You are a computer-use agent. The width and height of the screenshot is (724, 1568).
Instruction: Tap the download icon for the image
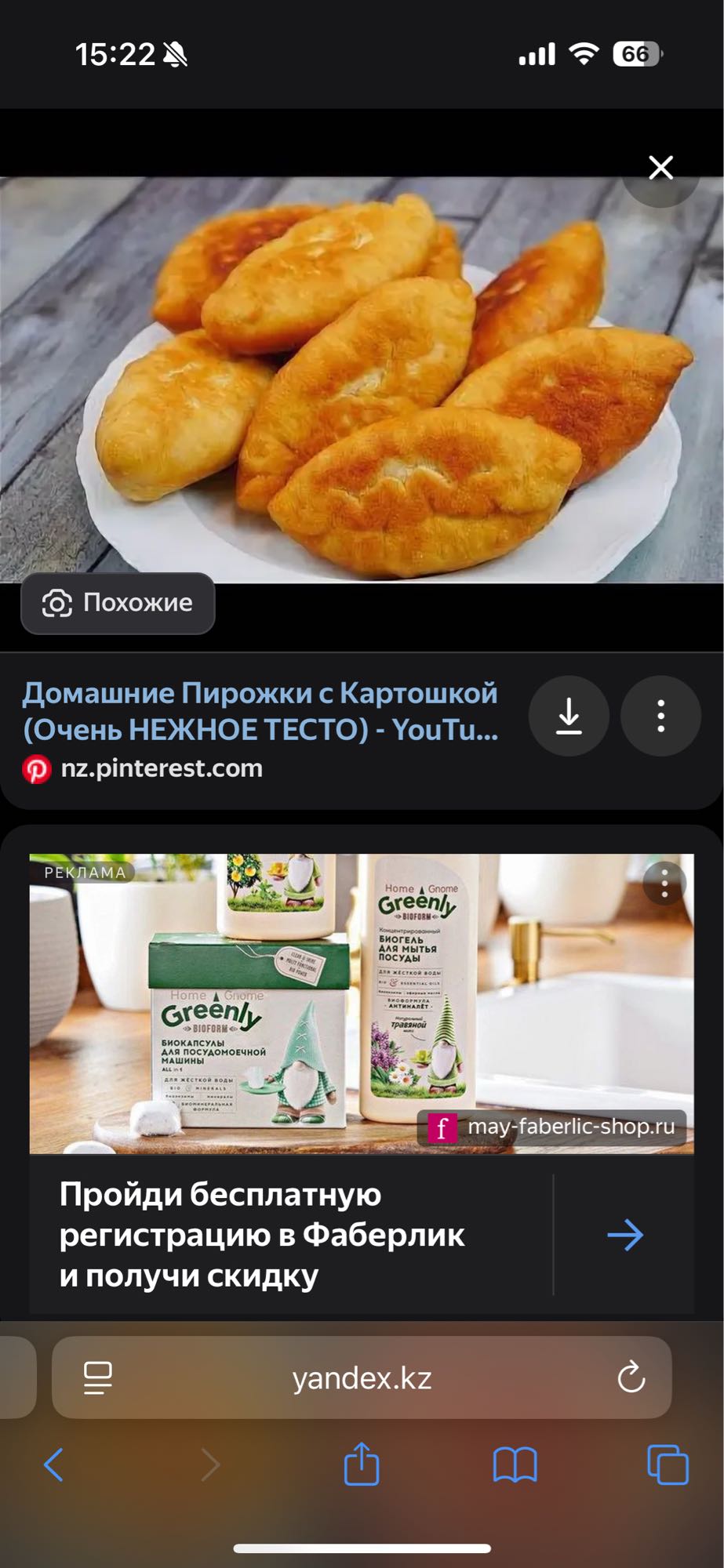tap(568, 715)
